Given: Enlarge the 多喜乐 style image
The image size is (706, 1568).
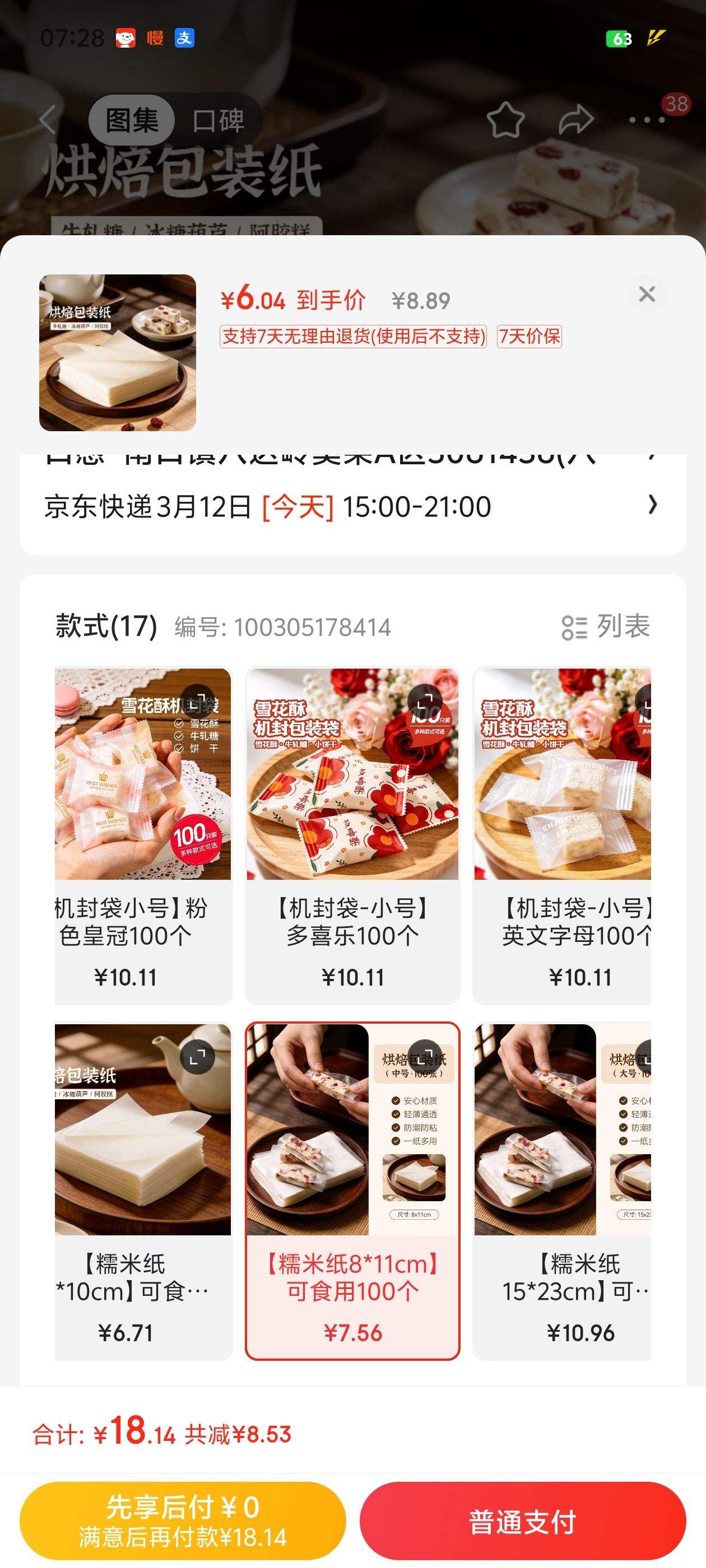Looking at the screenshot, I should point(425,701).
